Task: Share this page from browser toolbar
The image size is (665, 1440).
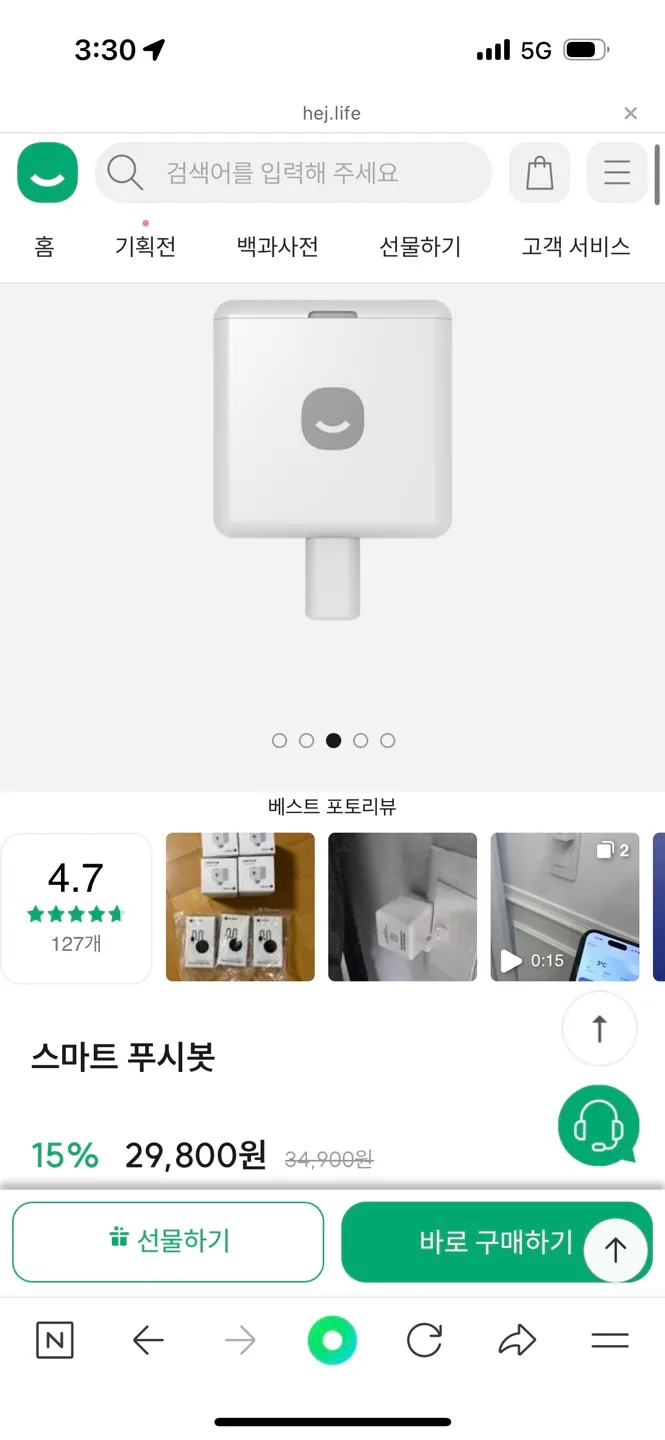Action: pos(517,1341)
